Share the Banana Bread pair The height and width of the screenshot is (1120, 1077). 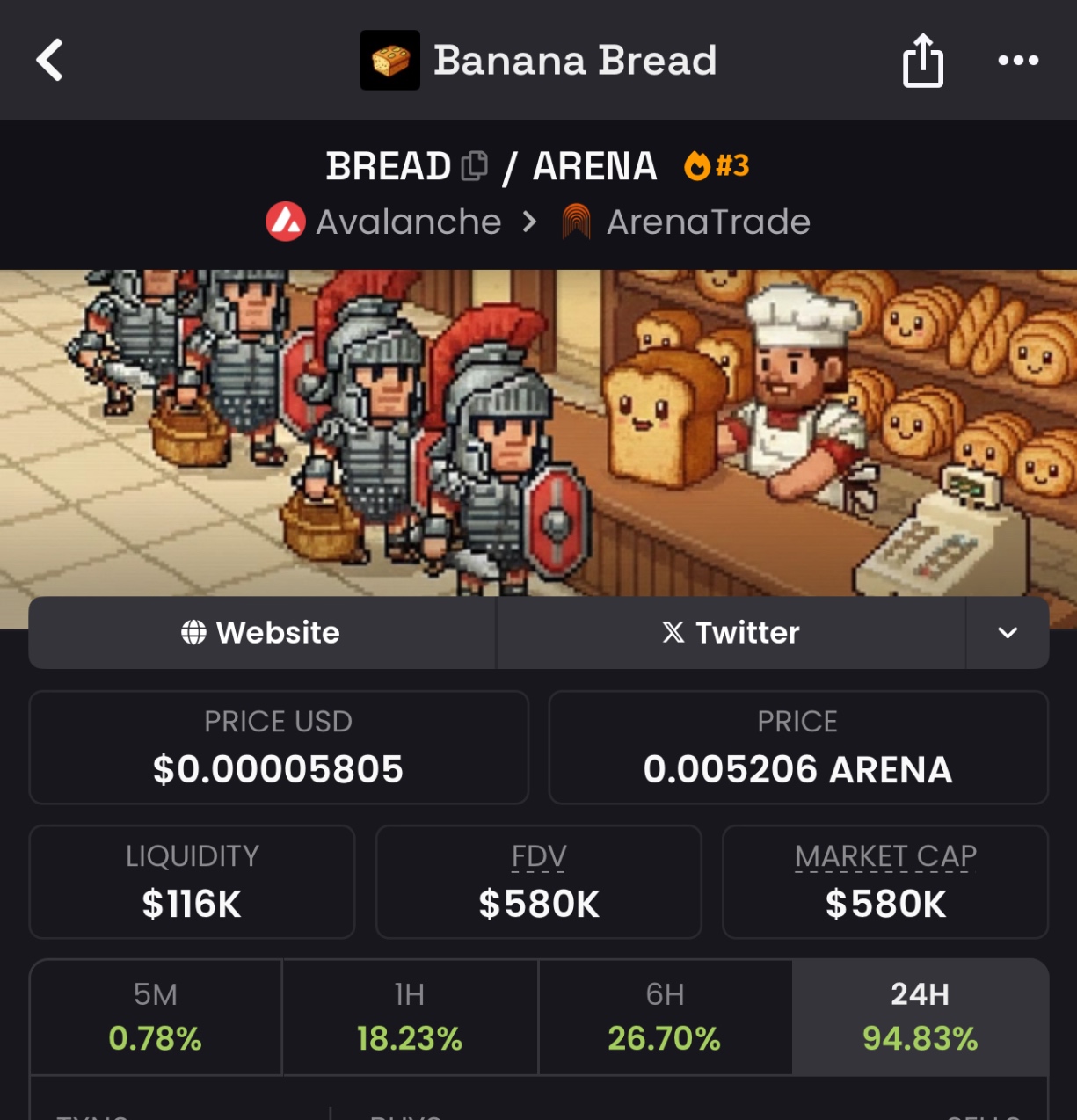point(922,61)
